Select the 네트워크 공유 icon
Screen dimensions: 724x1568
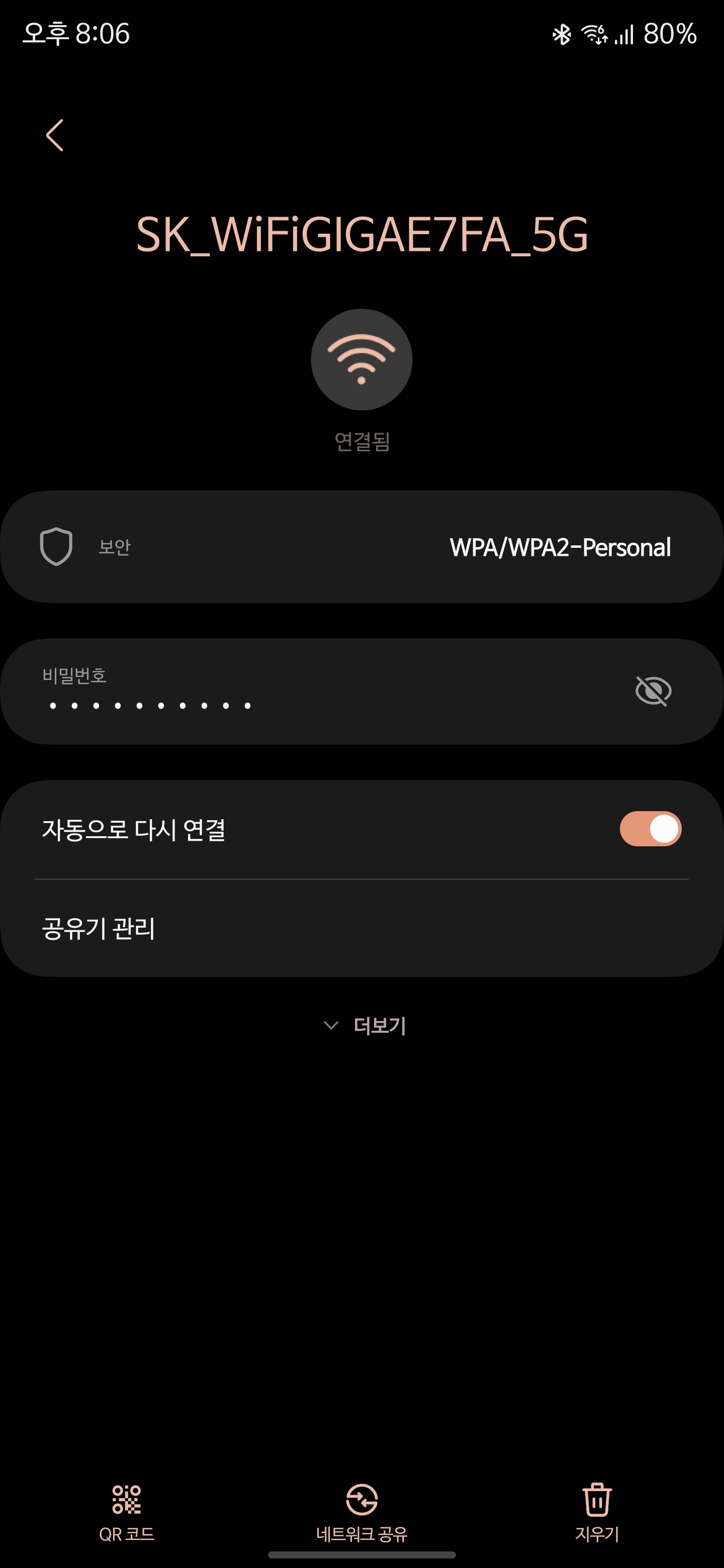tap(361, 1510)
